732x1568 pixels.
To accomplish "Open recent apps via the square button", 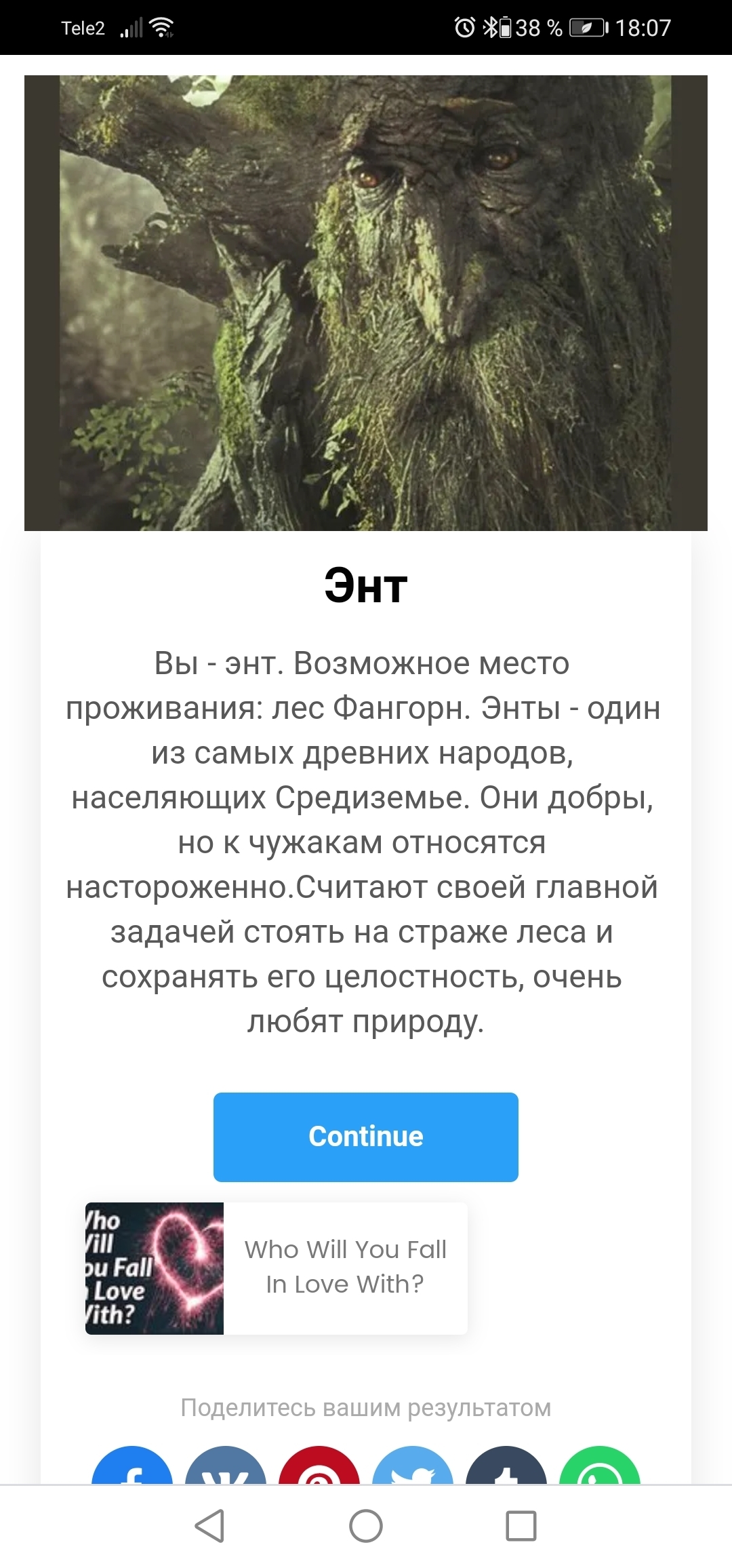I will coord(521,1526).
